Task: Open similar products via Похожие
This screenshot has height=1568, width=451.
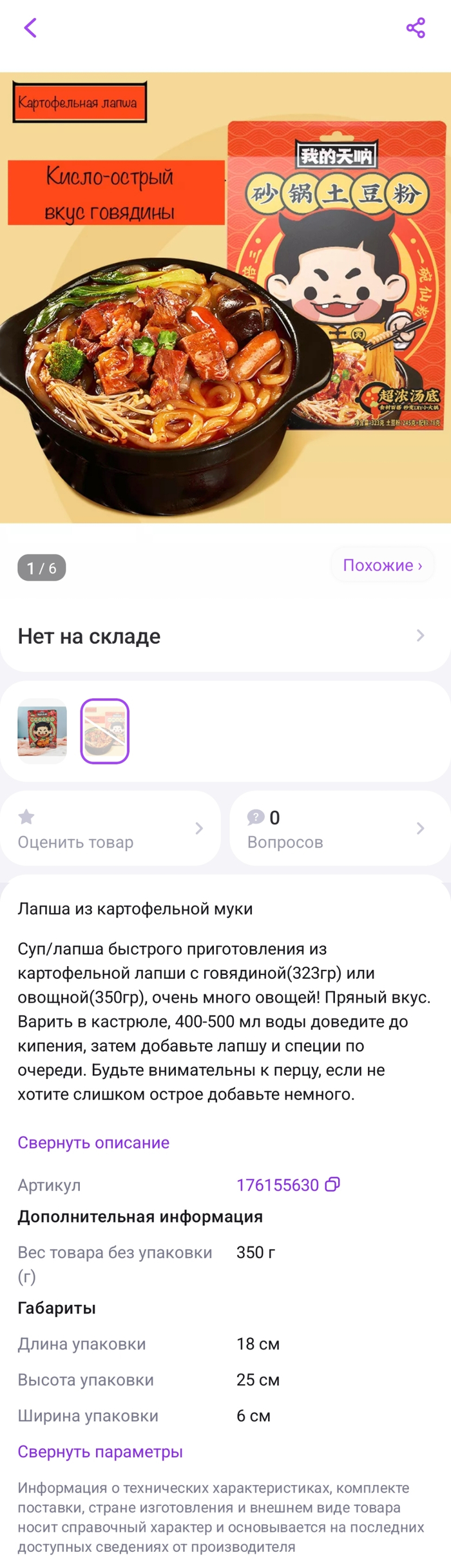Action: tap(382, 565)
